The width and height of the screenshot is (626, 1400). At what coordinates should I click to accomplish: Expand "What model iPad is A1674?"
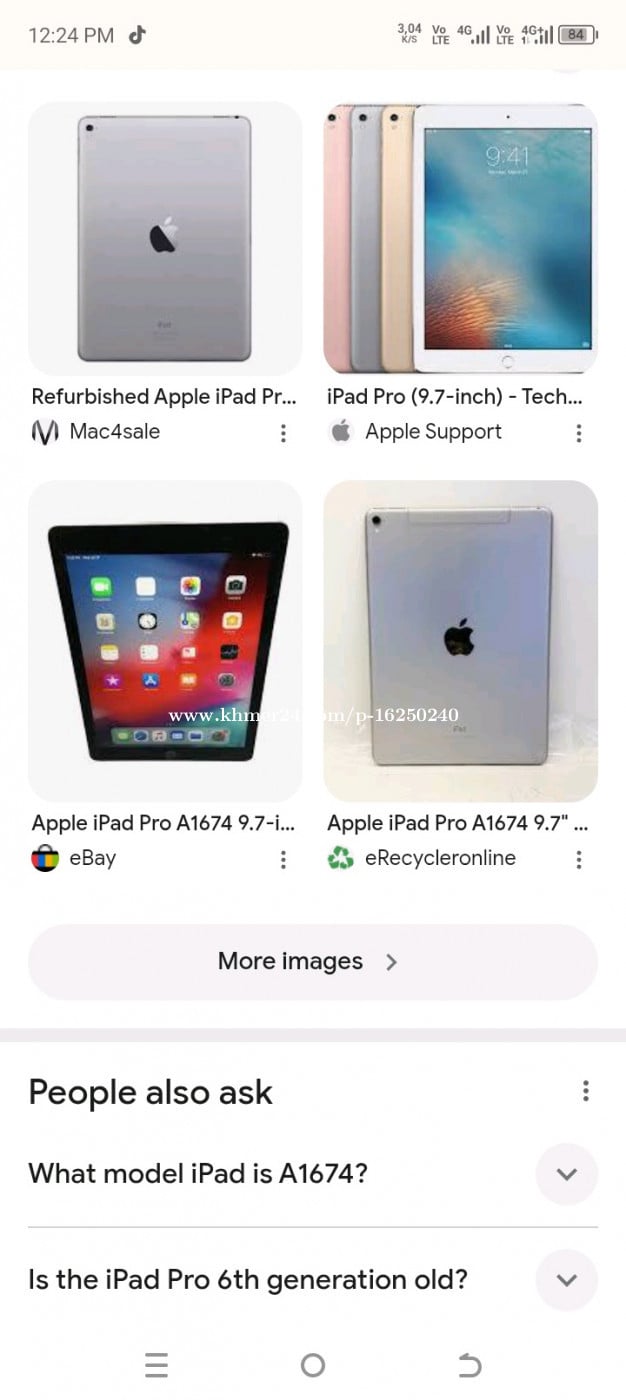pos(566,1174)
